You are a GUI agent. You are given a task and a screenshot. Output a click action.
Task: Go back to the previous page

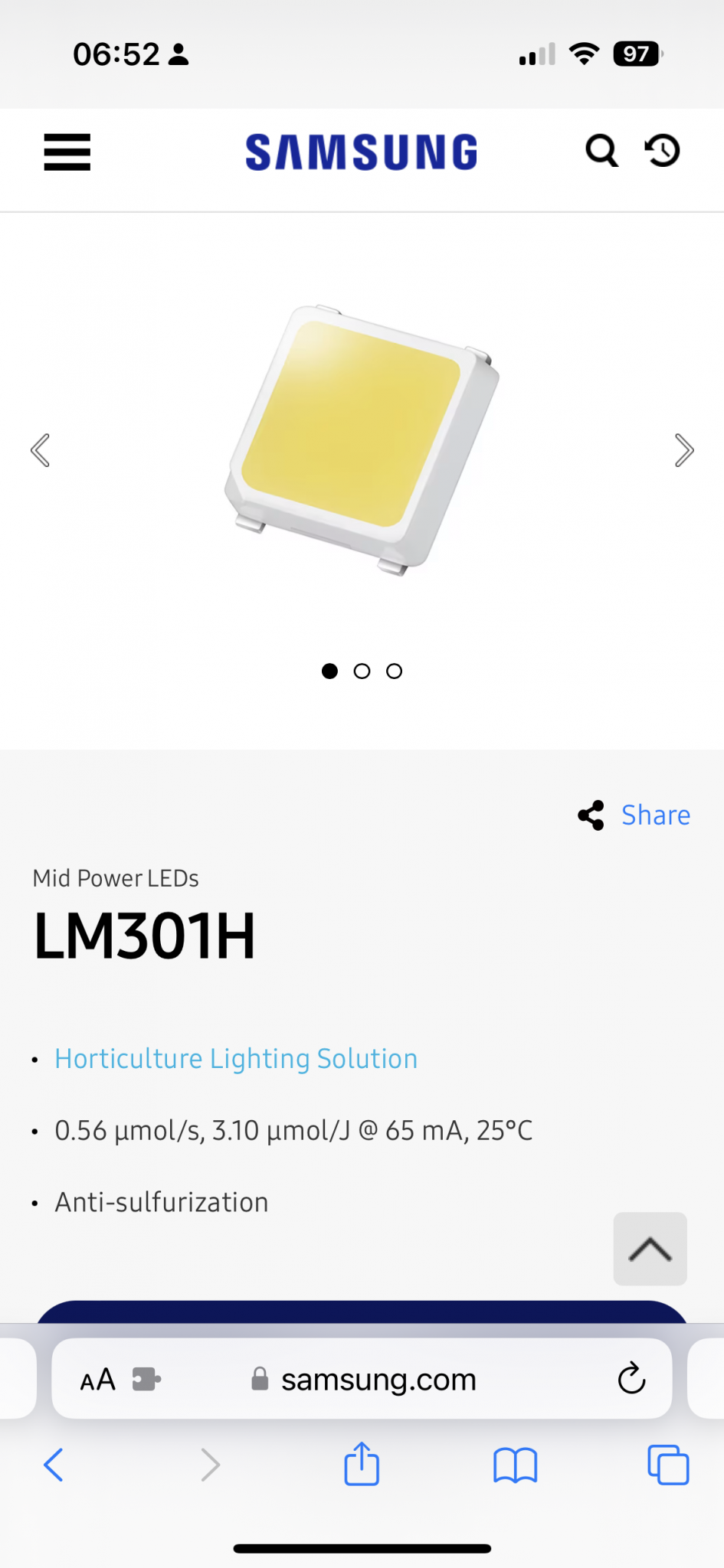coord(54,1465)
